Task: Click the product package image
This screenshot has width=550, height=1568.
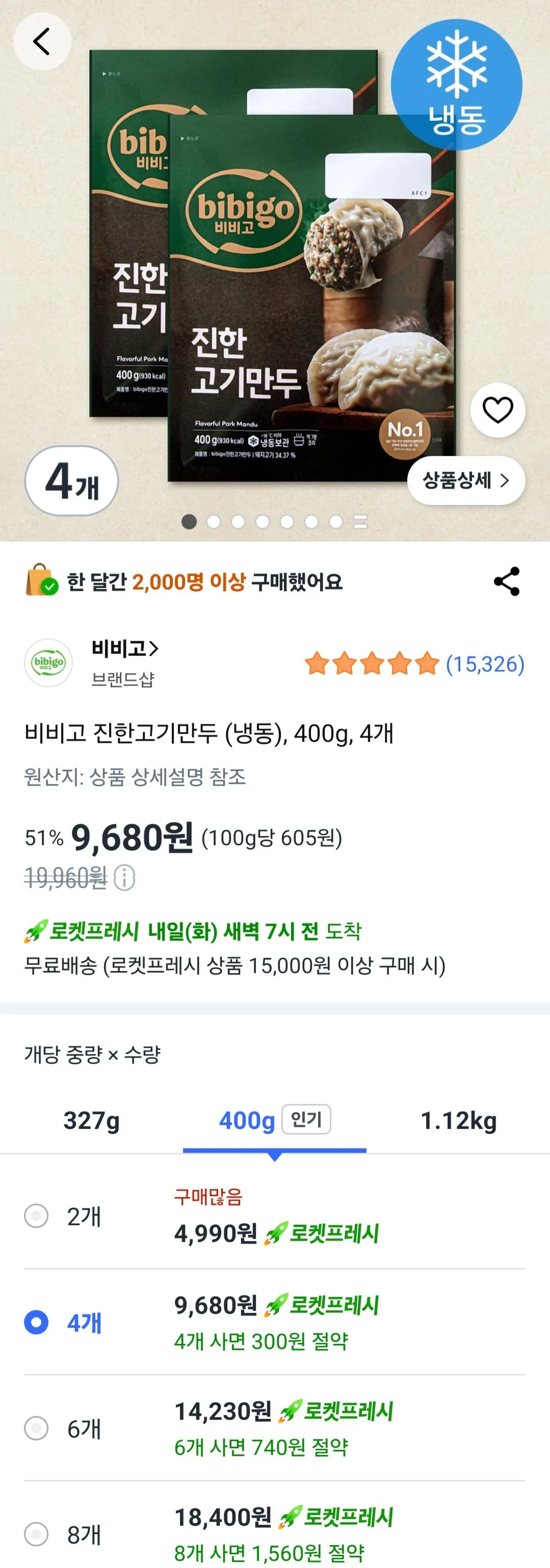Action: (x=274, y=274)
